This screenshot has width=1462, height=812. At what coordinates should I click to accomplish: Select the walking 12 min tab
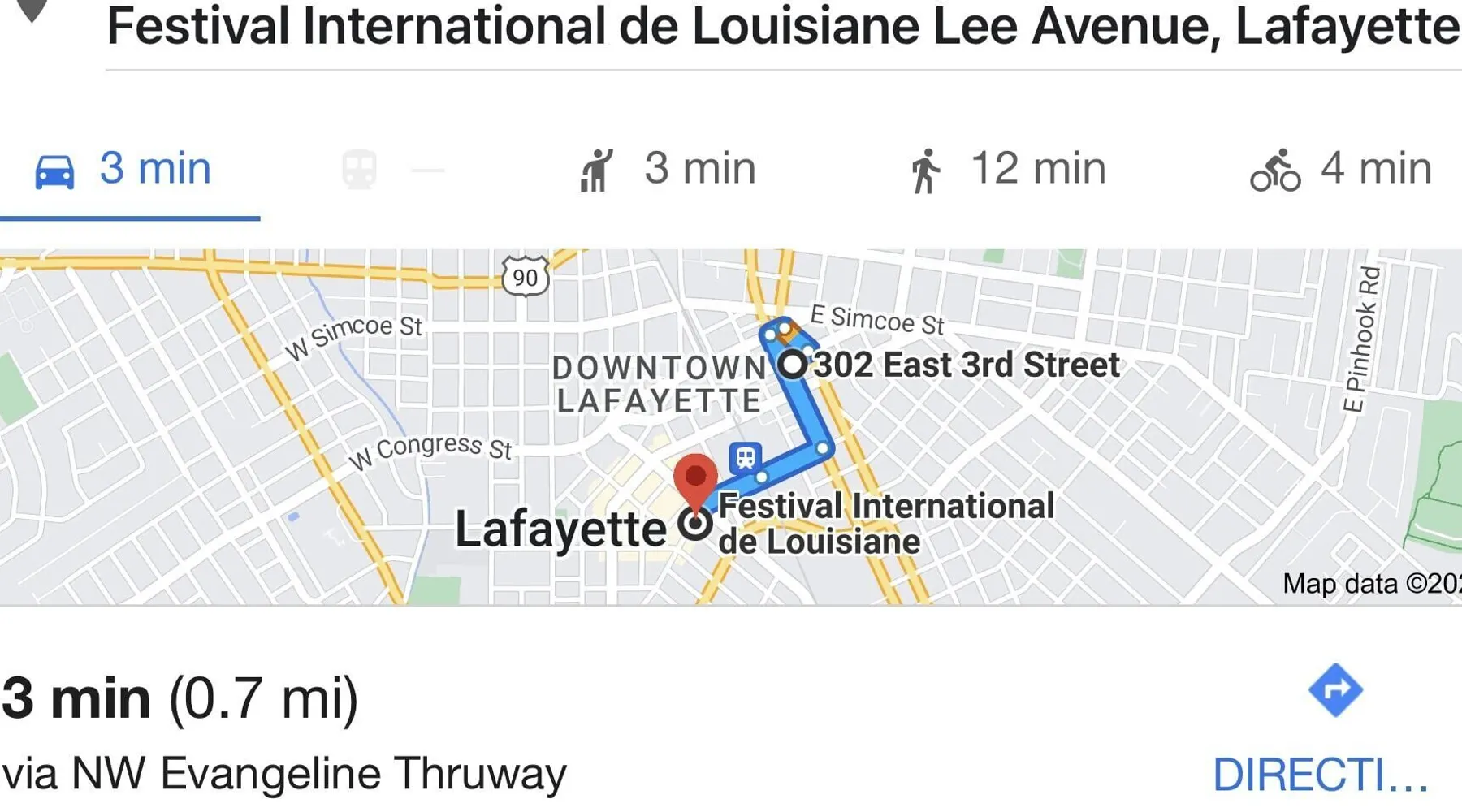1008,170
